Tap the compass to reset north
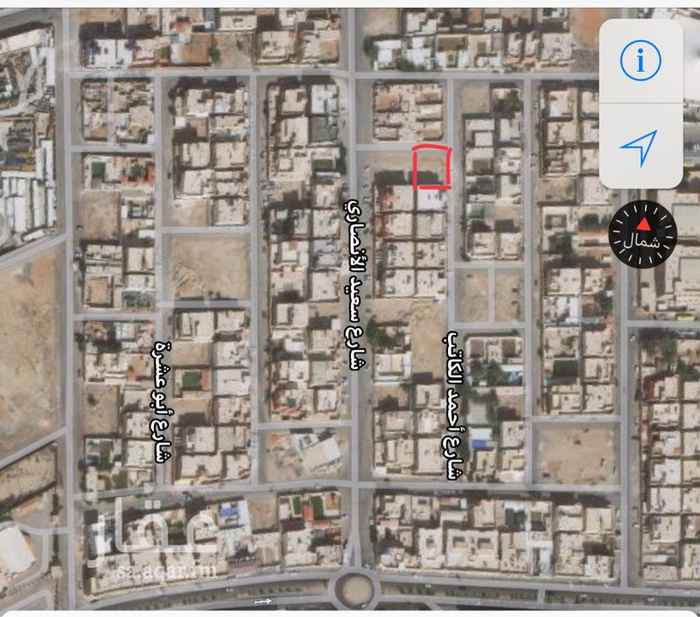700x617 pixels. [x=642, y=233]
